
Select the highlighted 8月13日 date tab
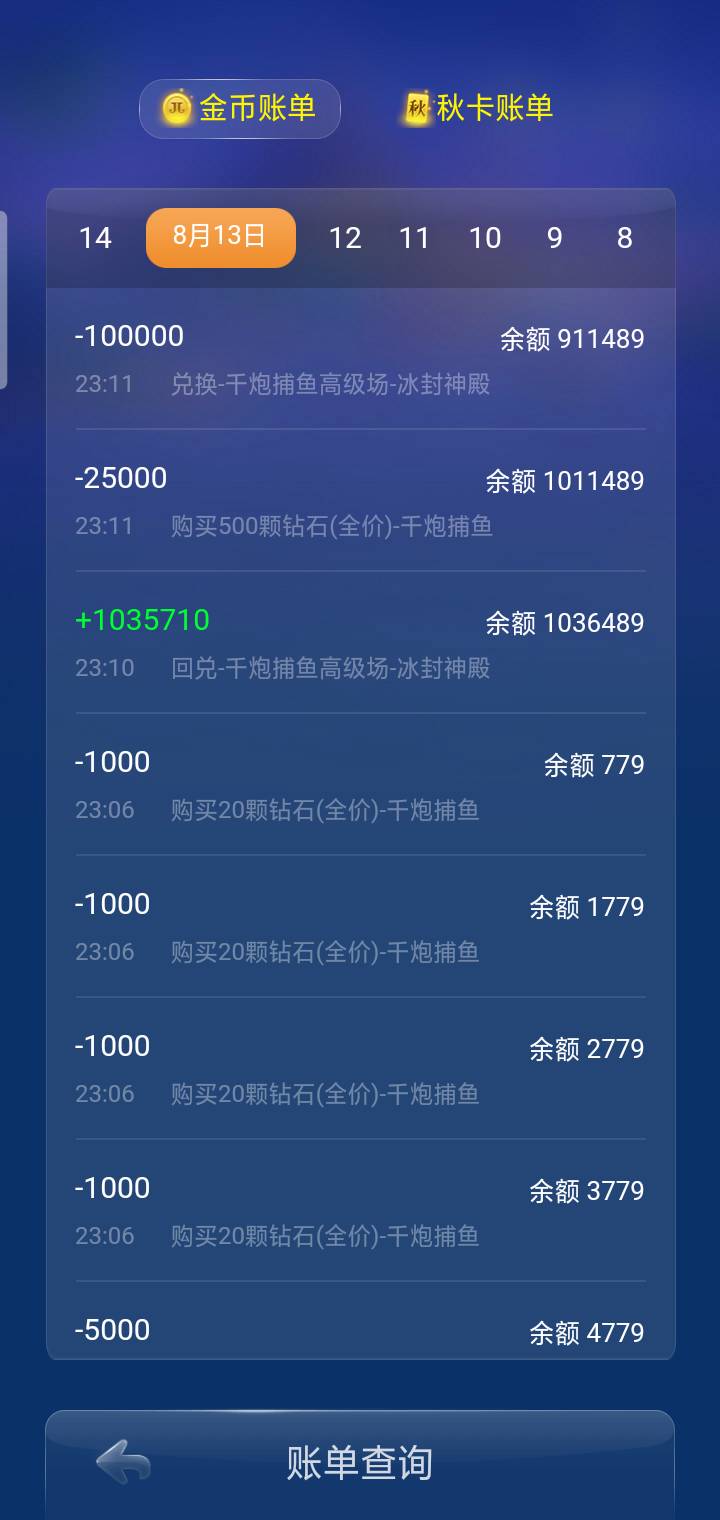(x=220, y=238)
